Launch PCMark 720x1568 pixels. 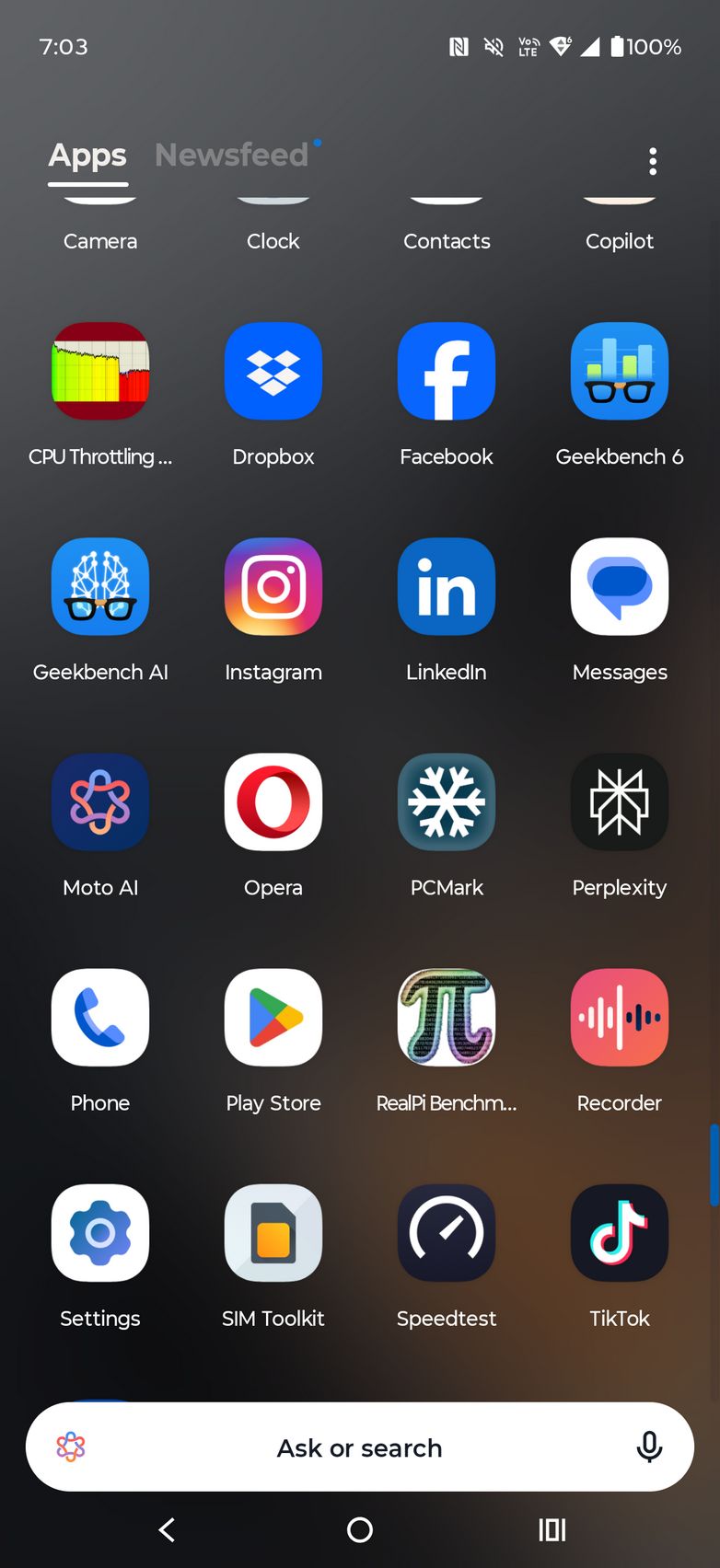coord(447,802)
